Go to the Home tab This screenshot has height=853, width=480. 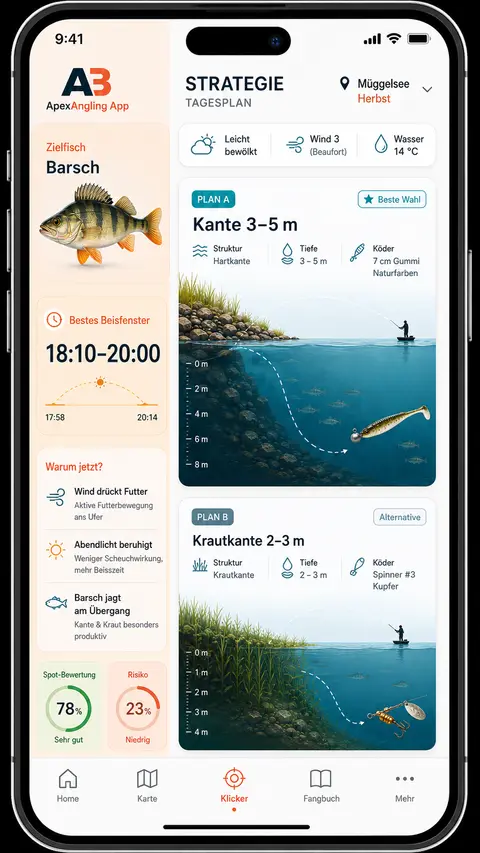(68, 786)
